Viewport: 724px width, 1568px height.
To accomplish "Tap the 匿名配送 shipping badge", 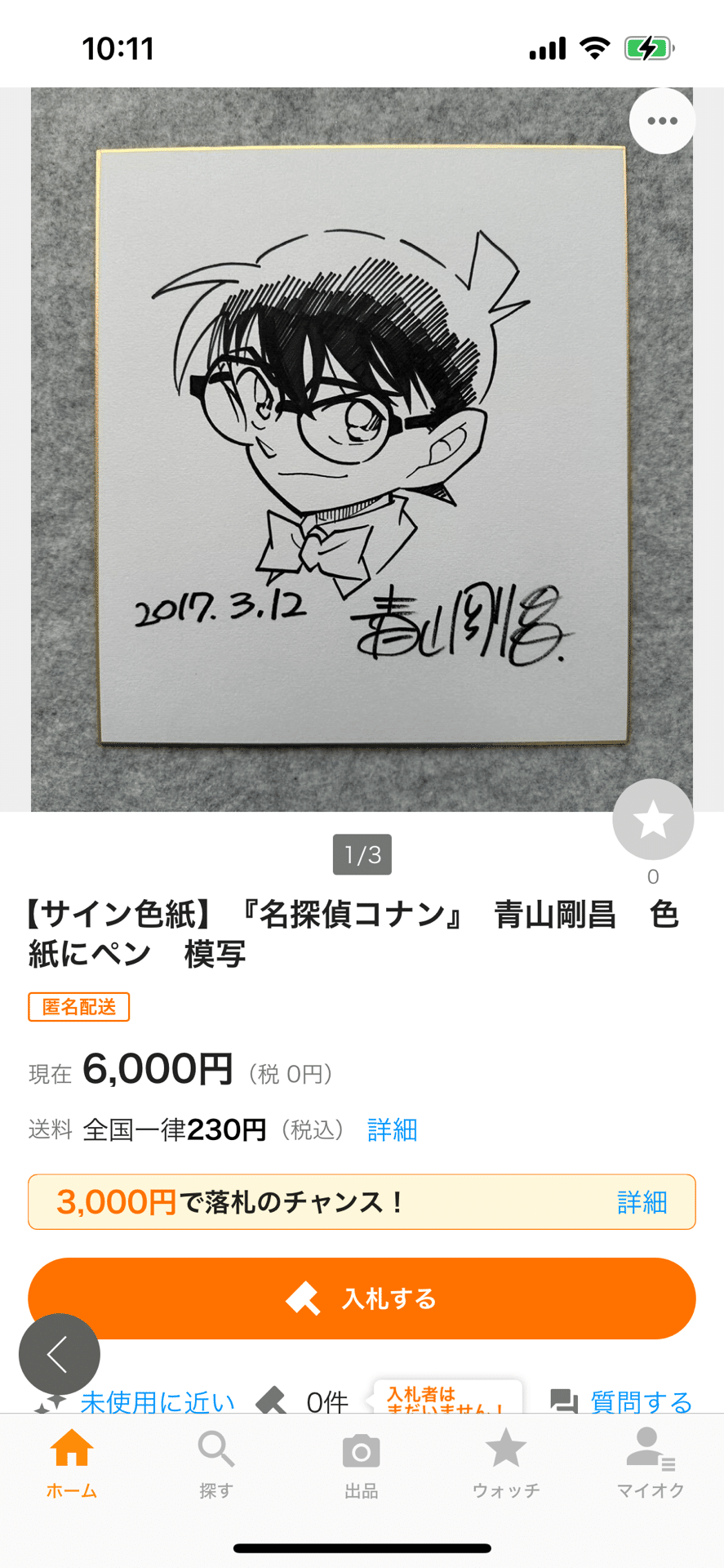I will point(78,1007).
